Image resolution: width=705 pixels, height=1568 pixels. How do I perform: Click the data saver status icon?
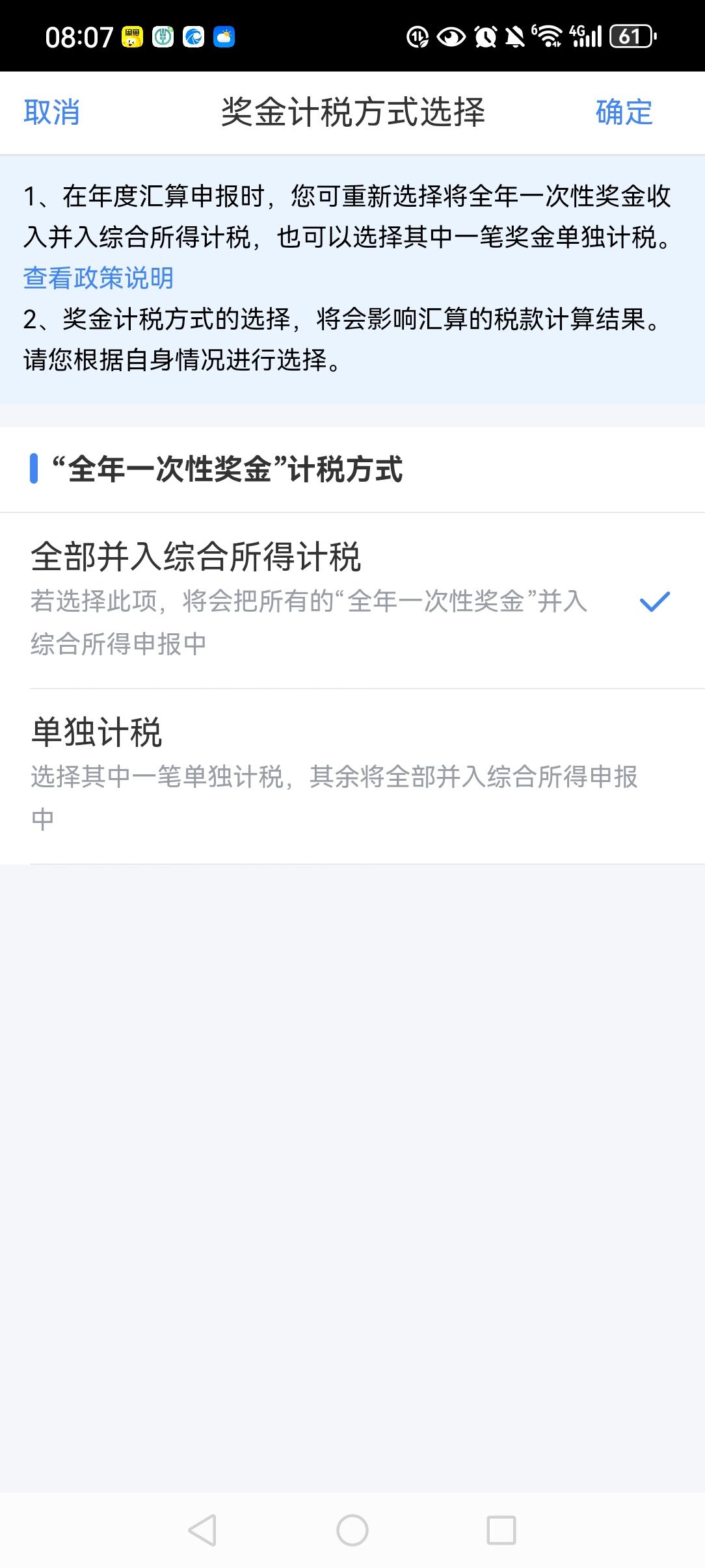pos(417,37)
